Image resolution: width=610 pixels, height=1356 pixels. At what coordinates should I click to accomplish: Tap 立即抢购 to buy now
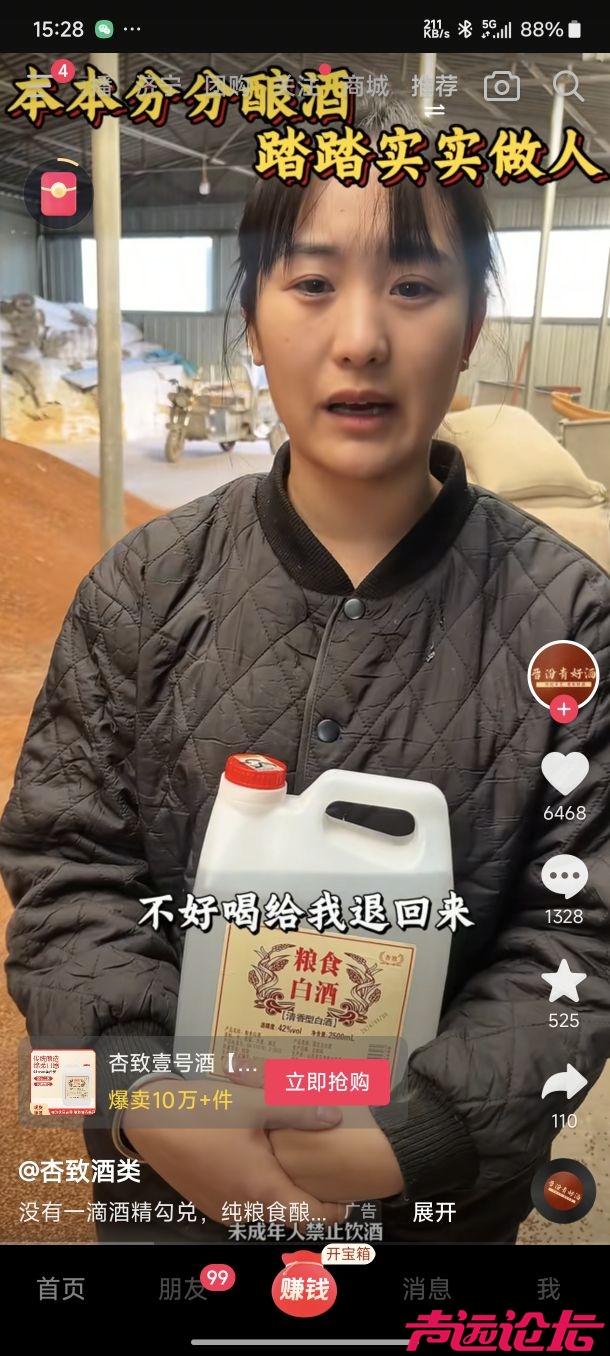tap(327, 1082)
